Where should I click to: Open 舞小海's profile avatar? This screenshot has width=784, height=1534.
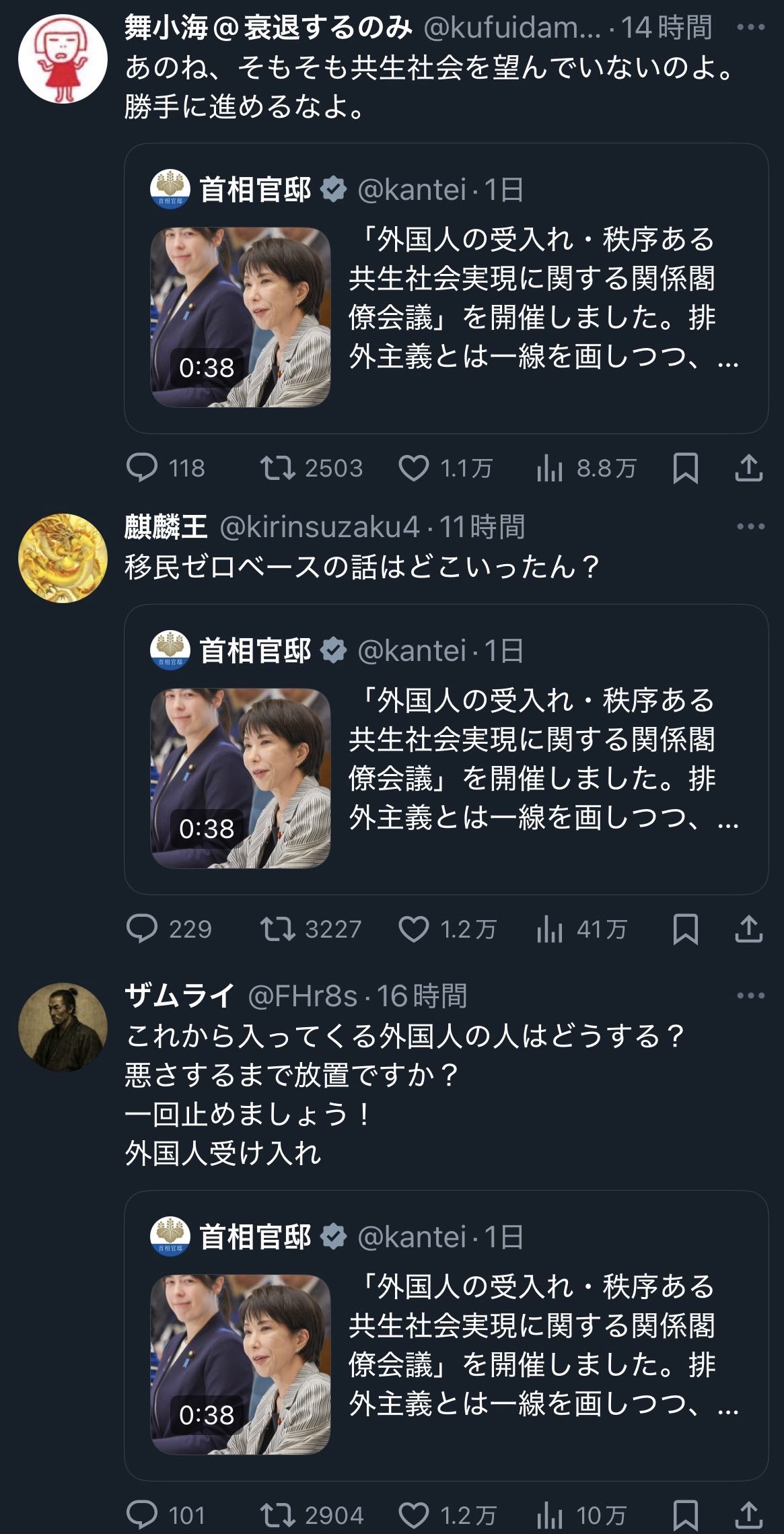pos(63,58)
